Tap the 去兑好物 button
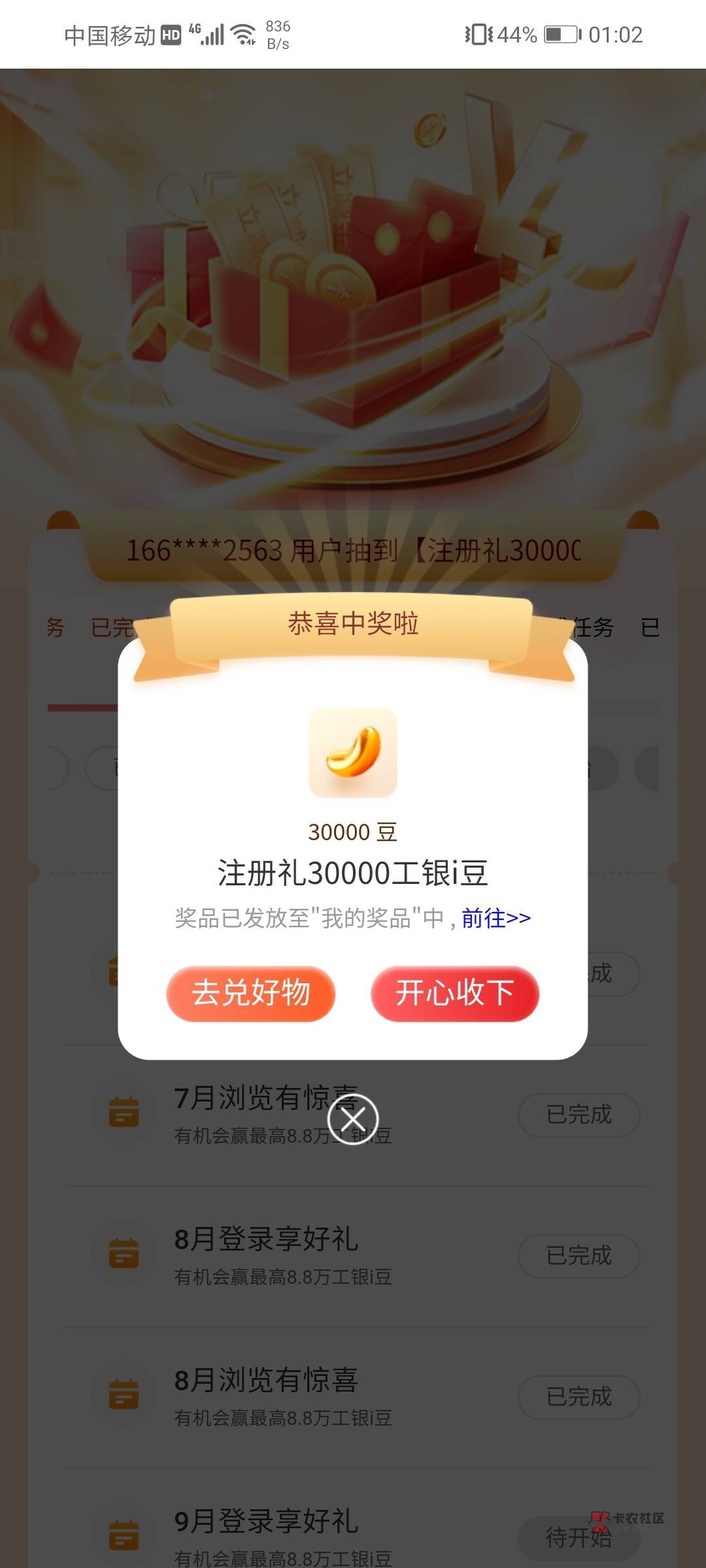 click(x=251, y=993)
